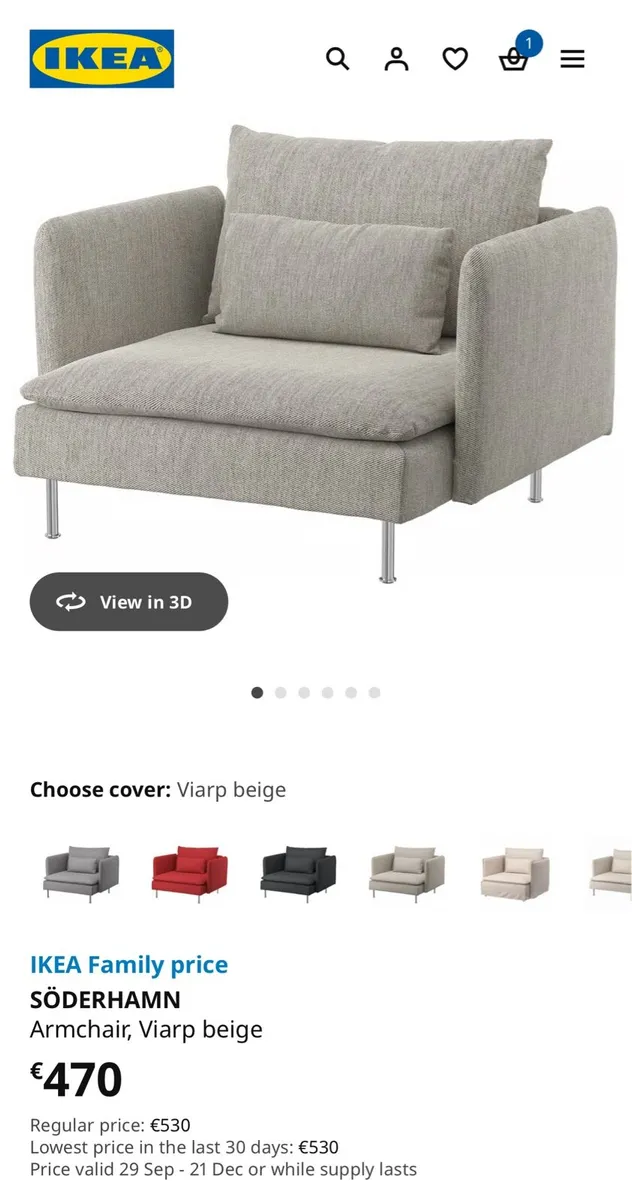The width and height of the screenshot is (632, 1200).
Task: Jump to the second image dot
Action: click(281, 692)
